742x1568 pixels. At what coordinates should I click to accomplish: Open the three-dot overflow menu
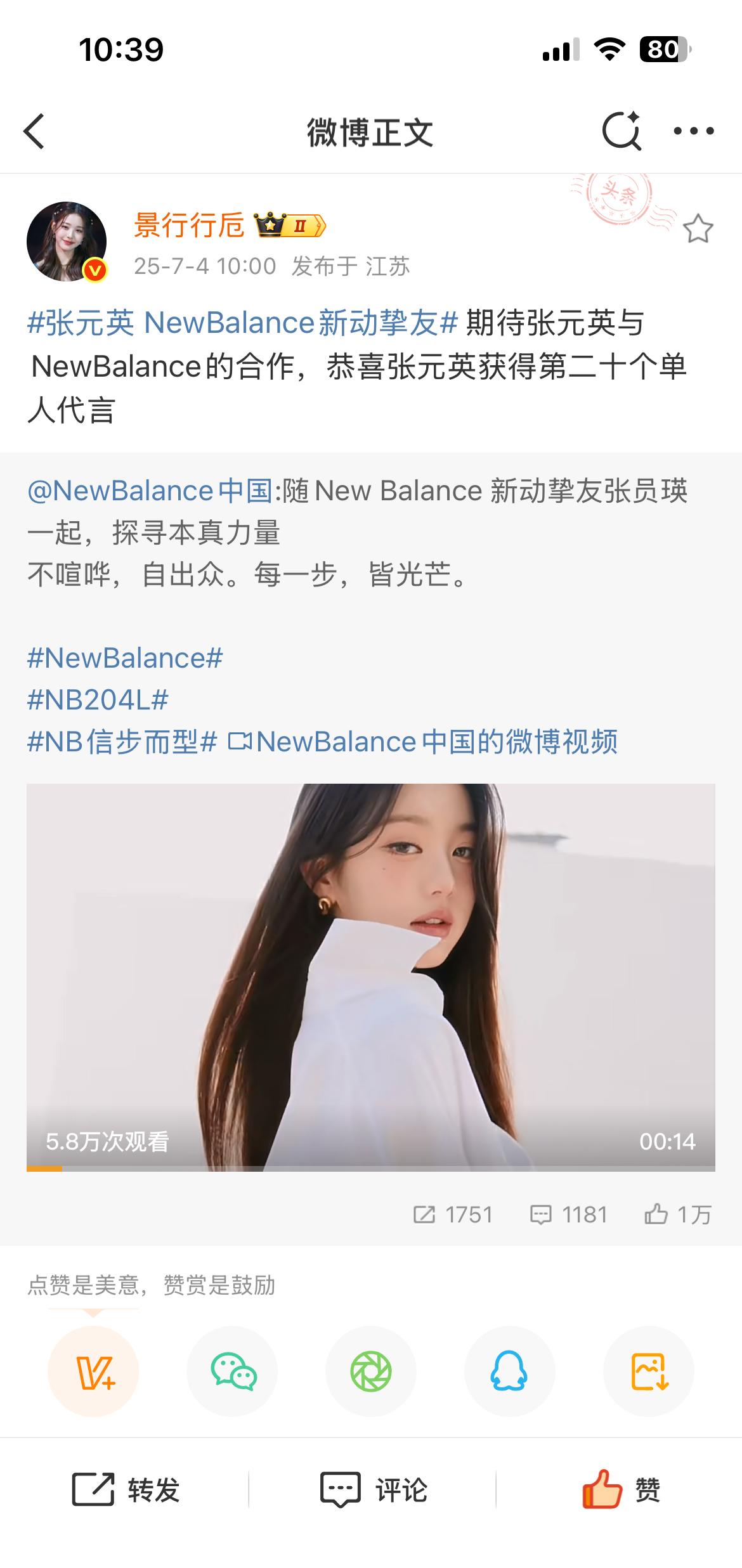click(x=694, y=131)
